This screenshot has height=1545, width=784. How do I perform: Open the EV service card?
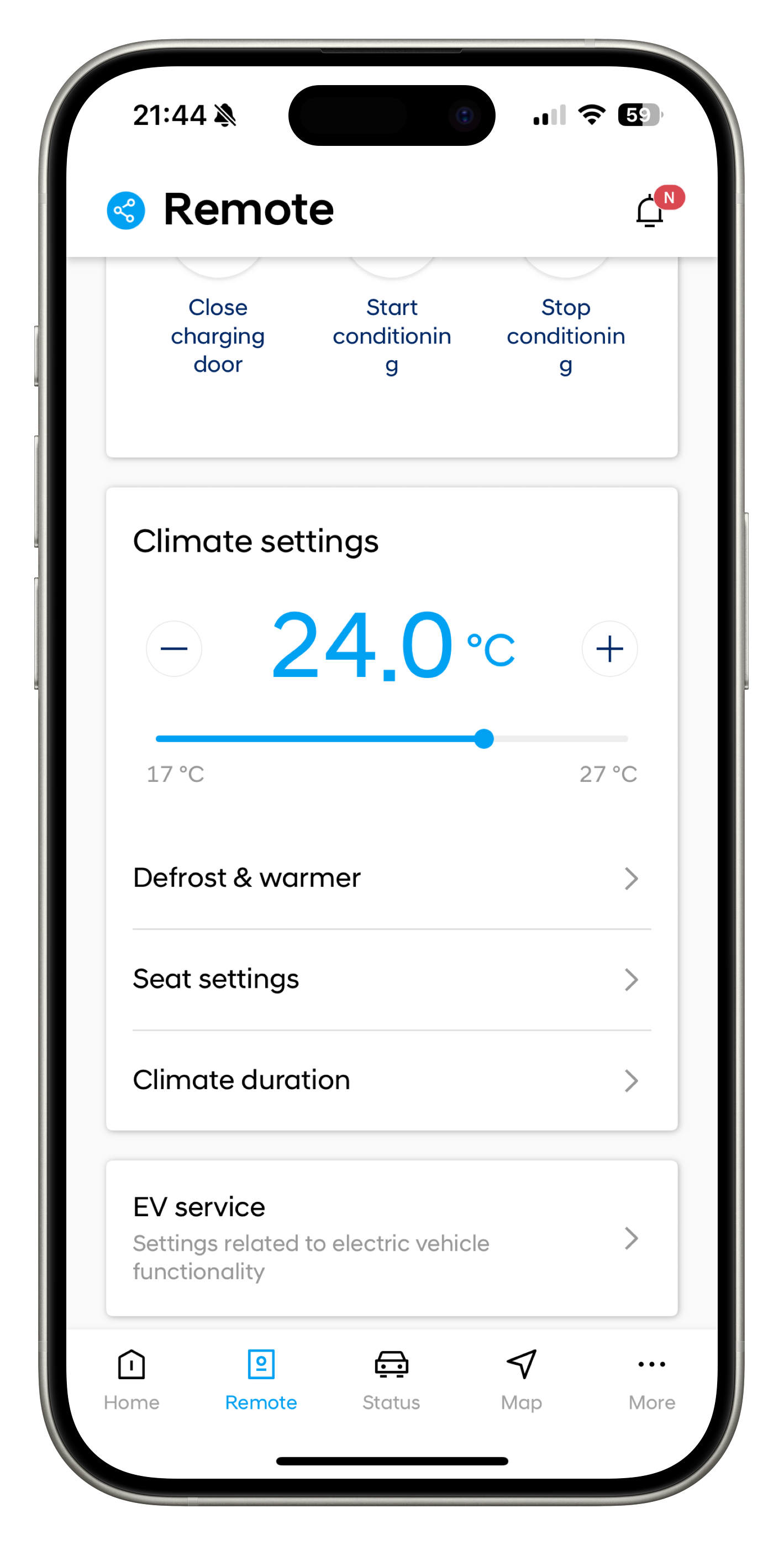pos(392,1238)
